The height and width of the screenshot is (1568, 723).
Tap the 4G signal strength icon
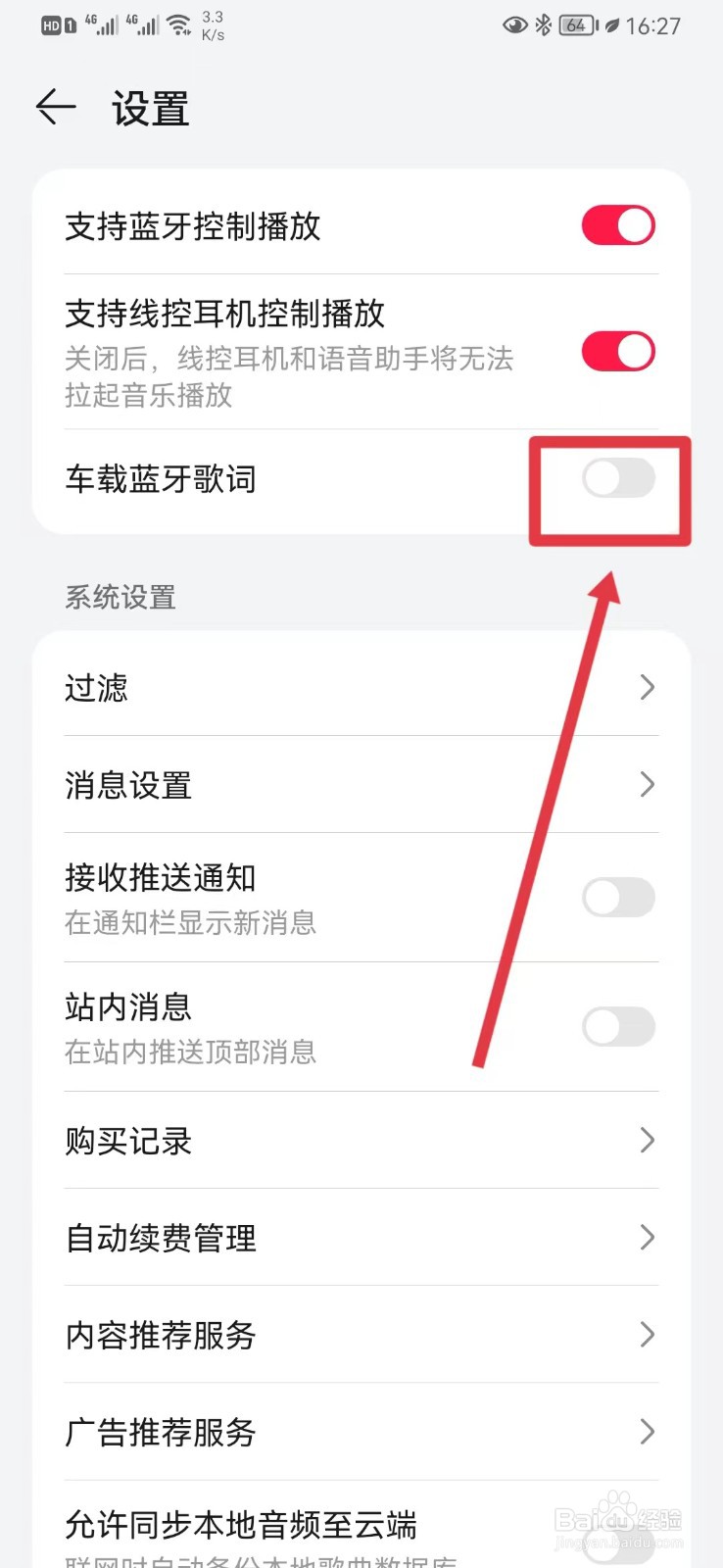[102, 24]
